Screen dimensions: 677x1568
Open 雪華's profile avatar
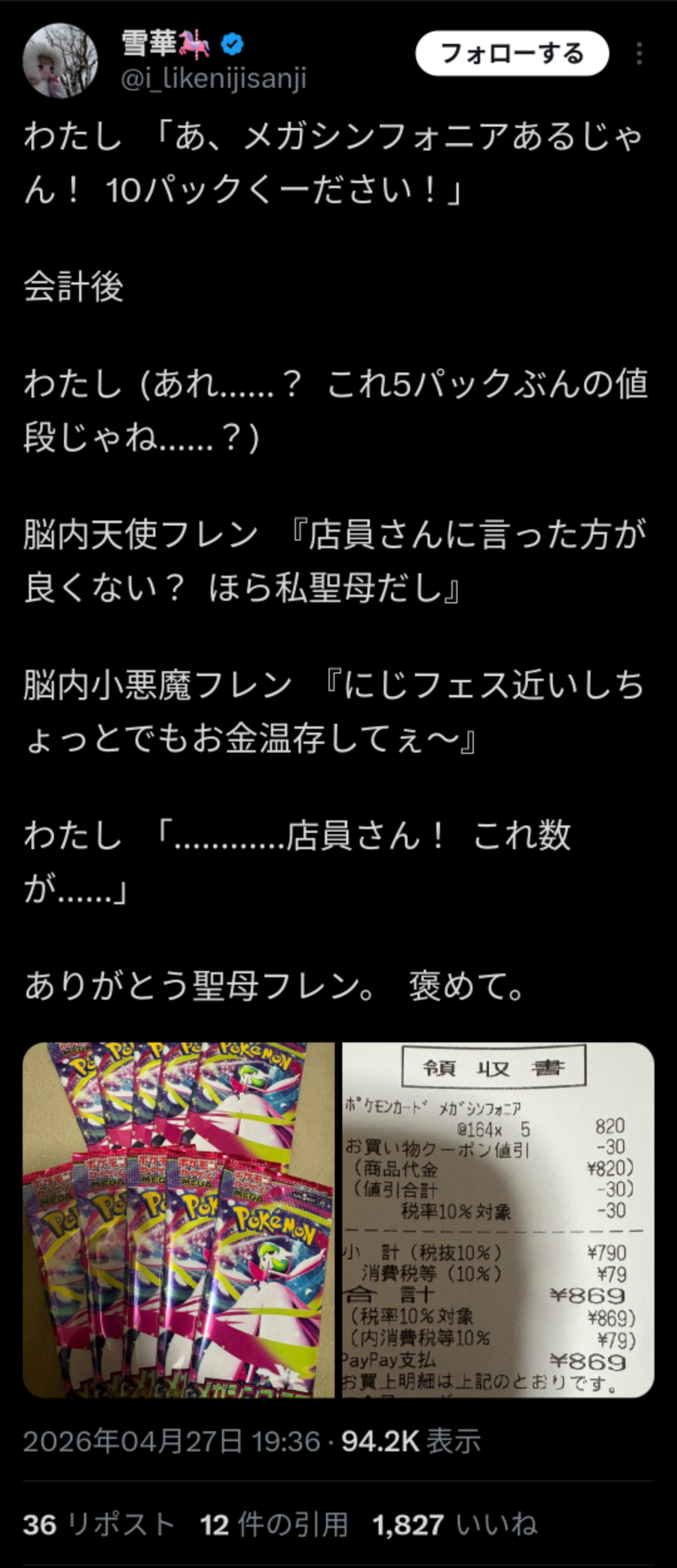pos(60,61)
